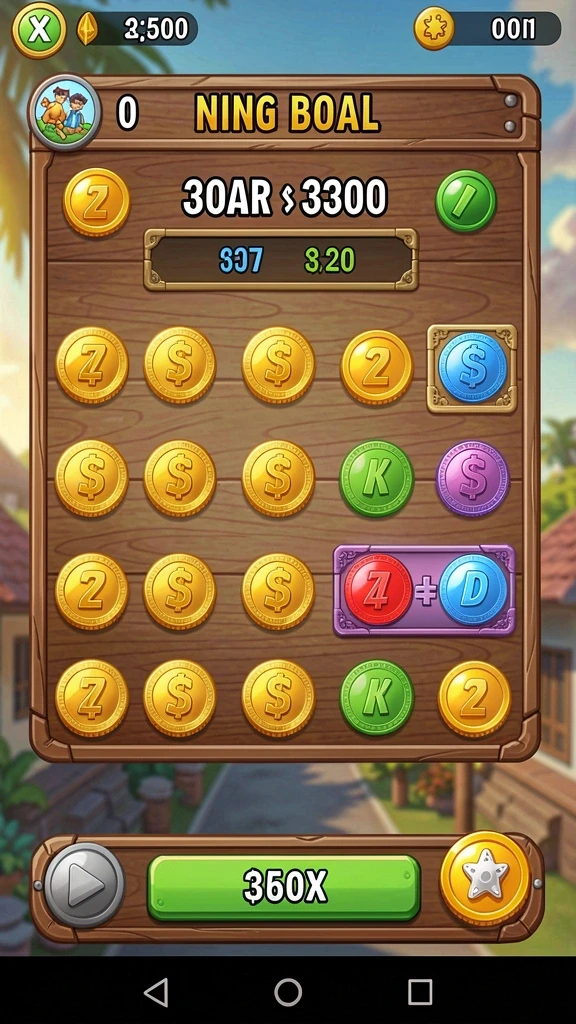
Task: Tap the puzzle piece coin counter icon
Action: (x=434, y=28)
